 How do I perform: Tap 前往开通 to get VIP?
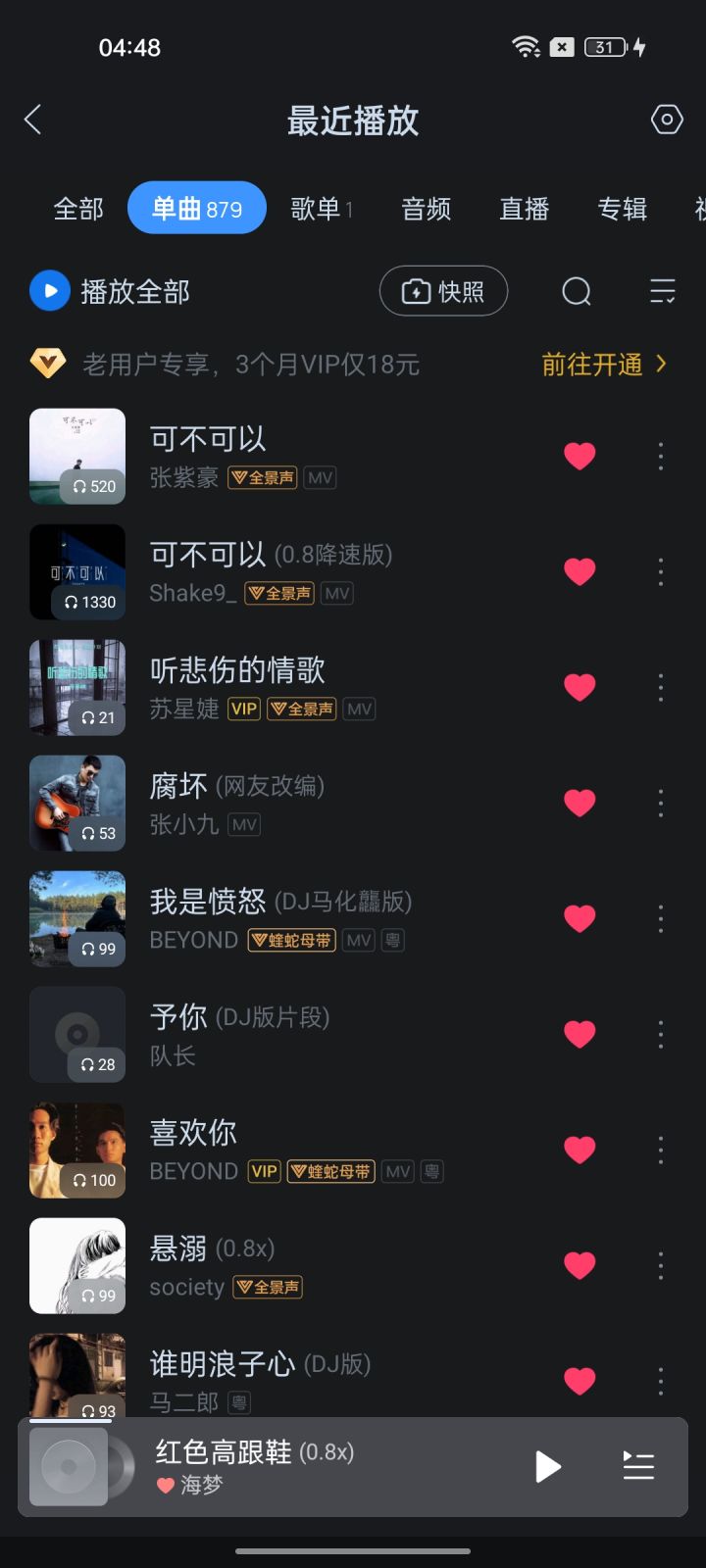[603, 365]
